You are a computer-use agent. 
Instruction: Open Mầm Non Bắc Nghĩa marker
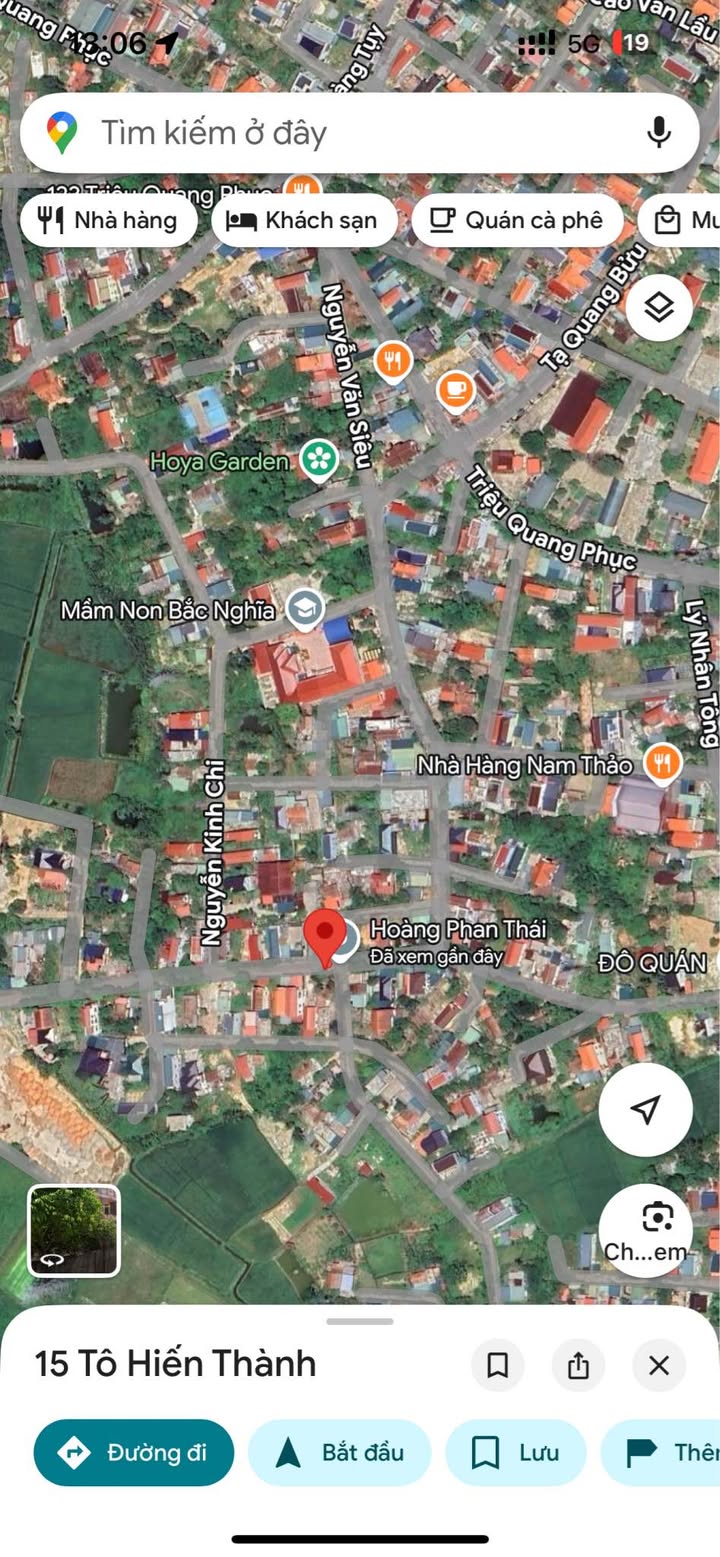click(304, 607)
